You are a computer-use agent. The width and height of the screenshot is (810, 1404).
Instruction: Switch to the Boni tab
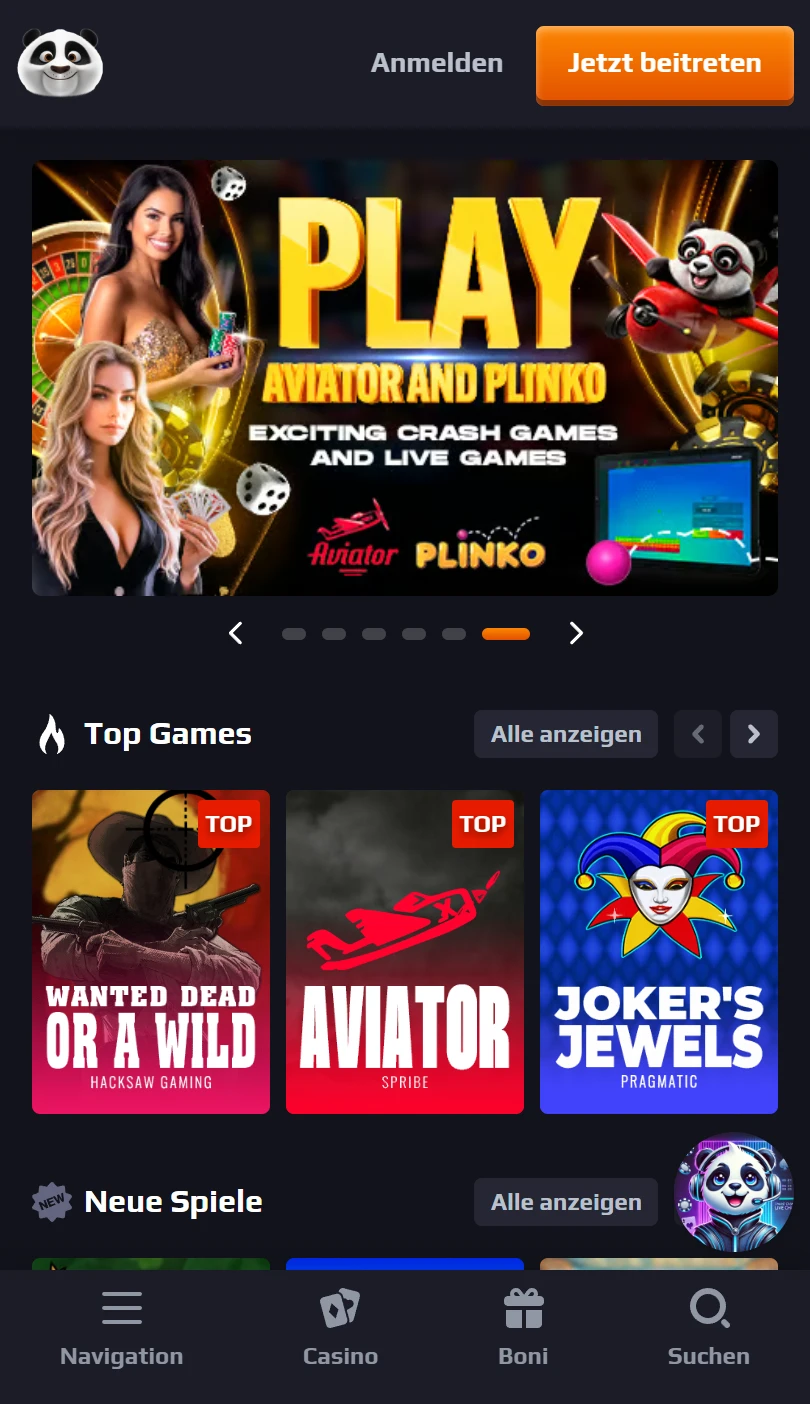(523, 1328)
